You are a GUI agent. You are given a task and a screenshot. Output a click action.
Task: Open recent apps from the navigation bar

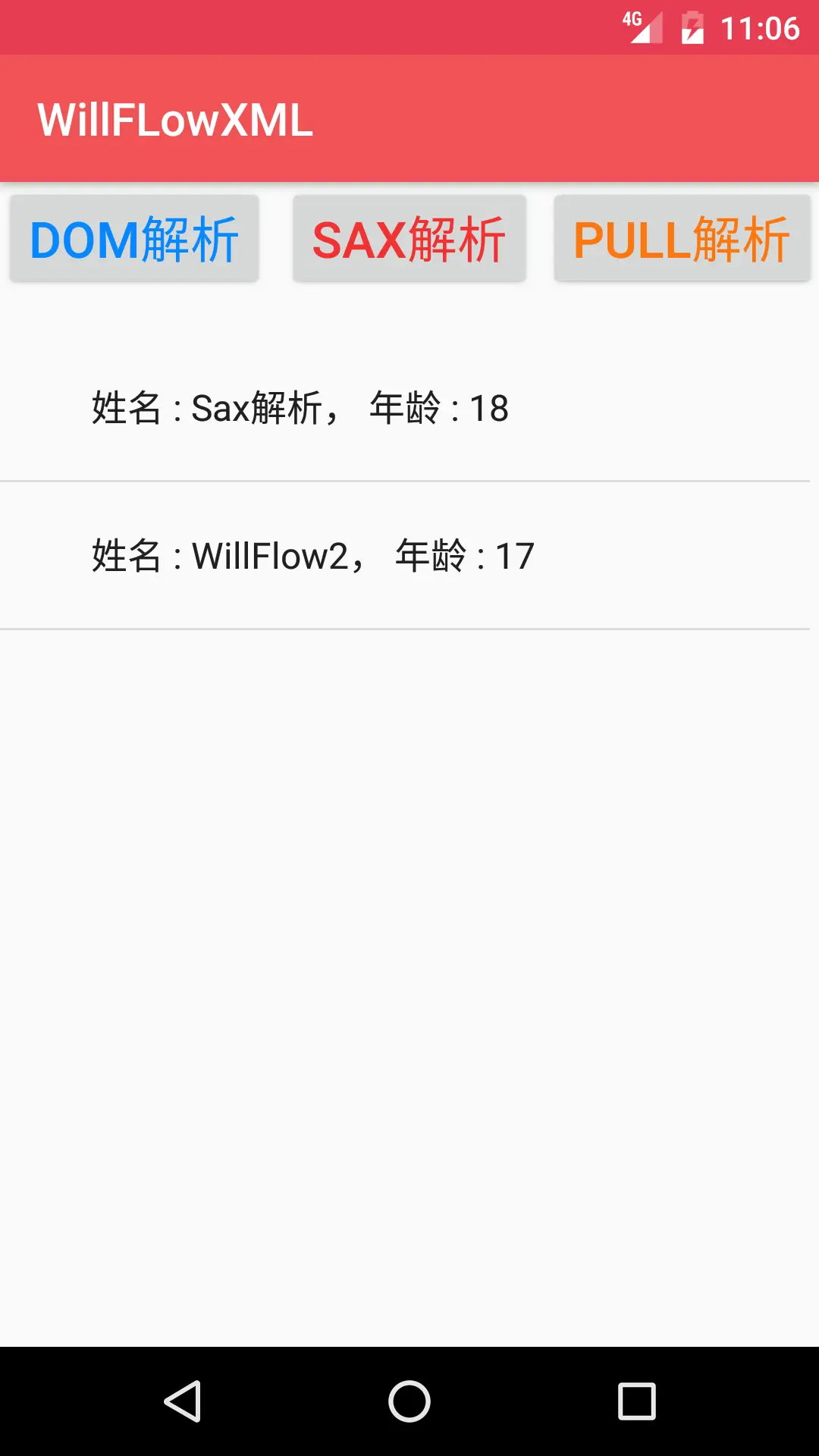pyautogui.click(x=637, y=1401)
